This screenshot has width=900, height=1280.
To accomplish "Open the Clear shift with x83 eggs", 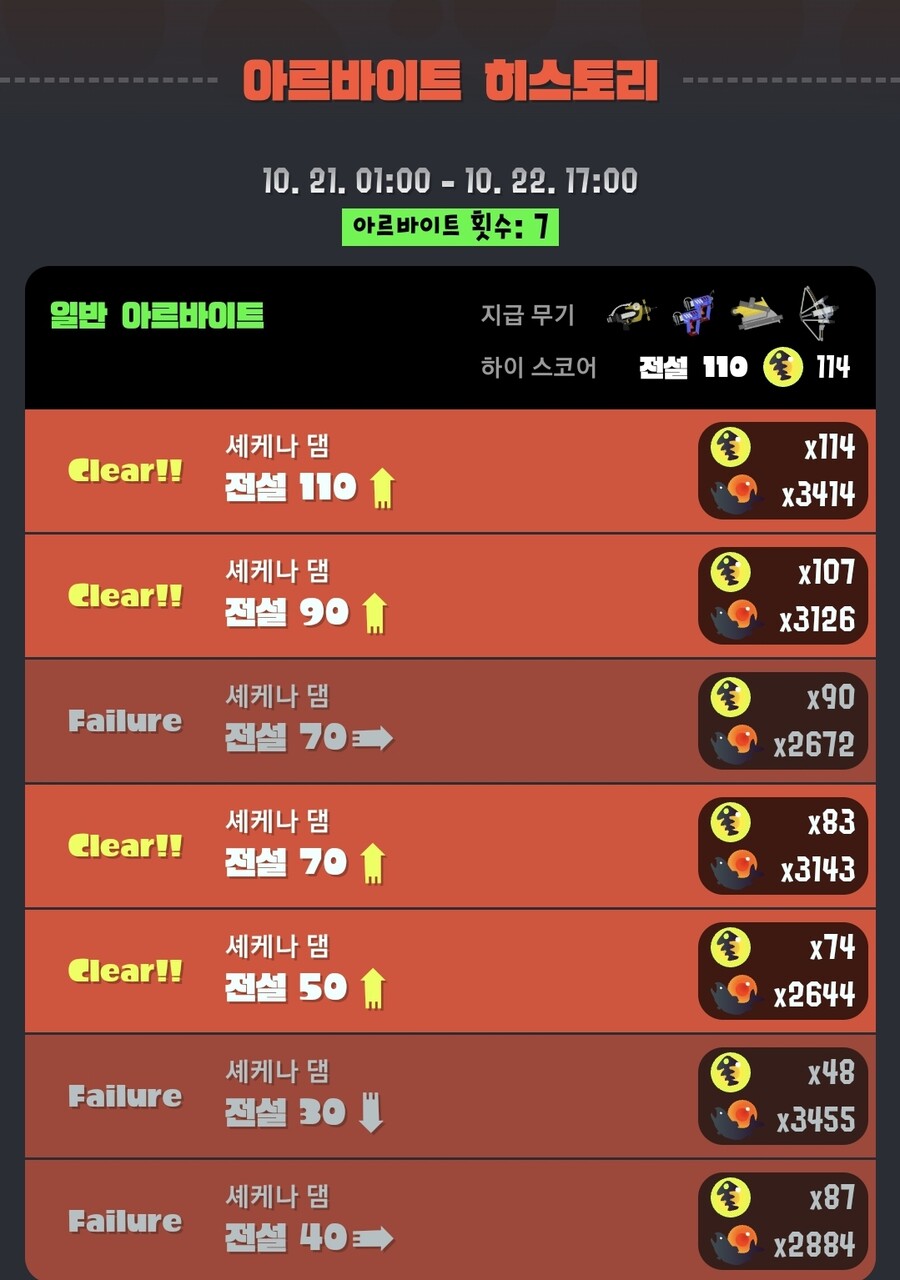I will (x=450, y=846).
